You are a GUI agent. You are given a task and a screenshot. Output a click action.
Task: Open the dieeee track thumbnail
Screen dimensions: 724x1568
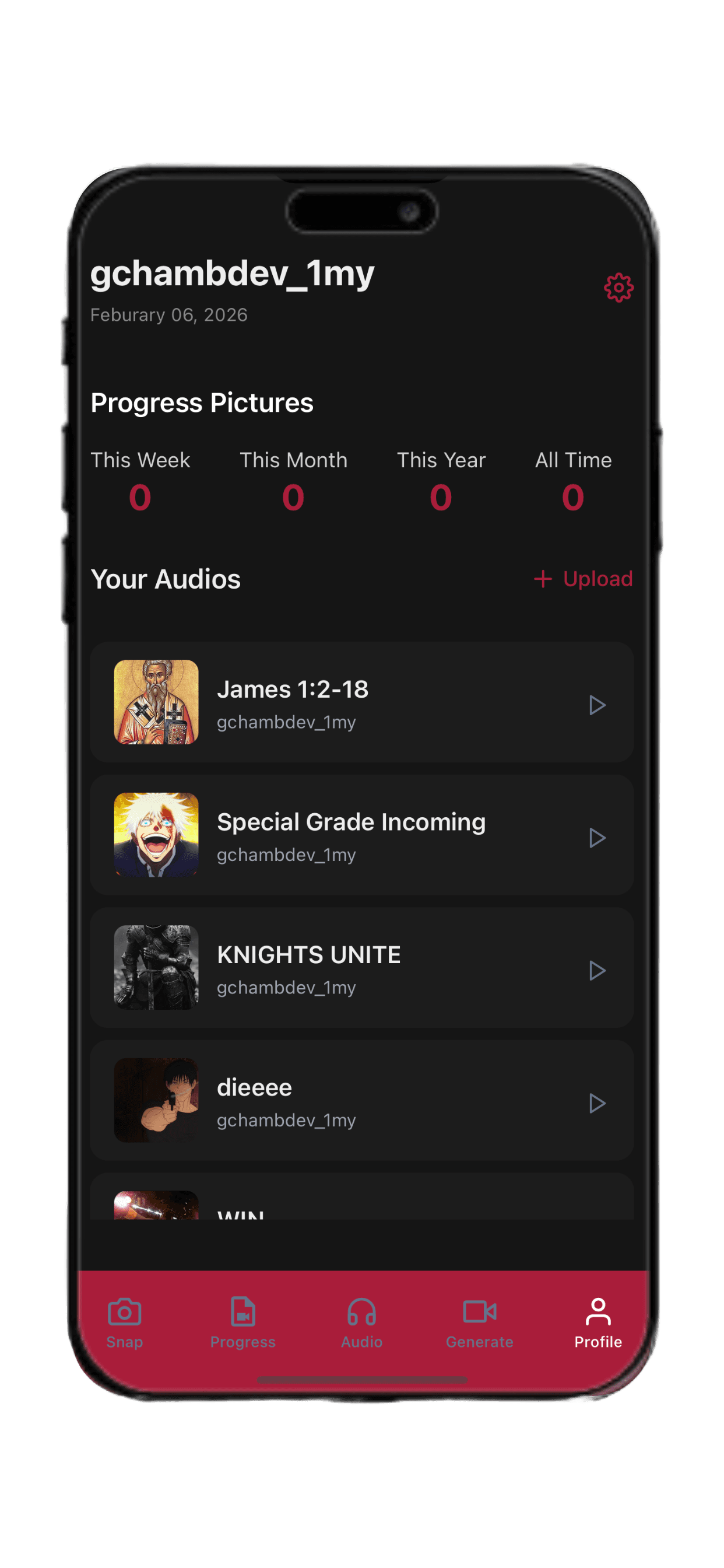(x=156, y=1101)
